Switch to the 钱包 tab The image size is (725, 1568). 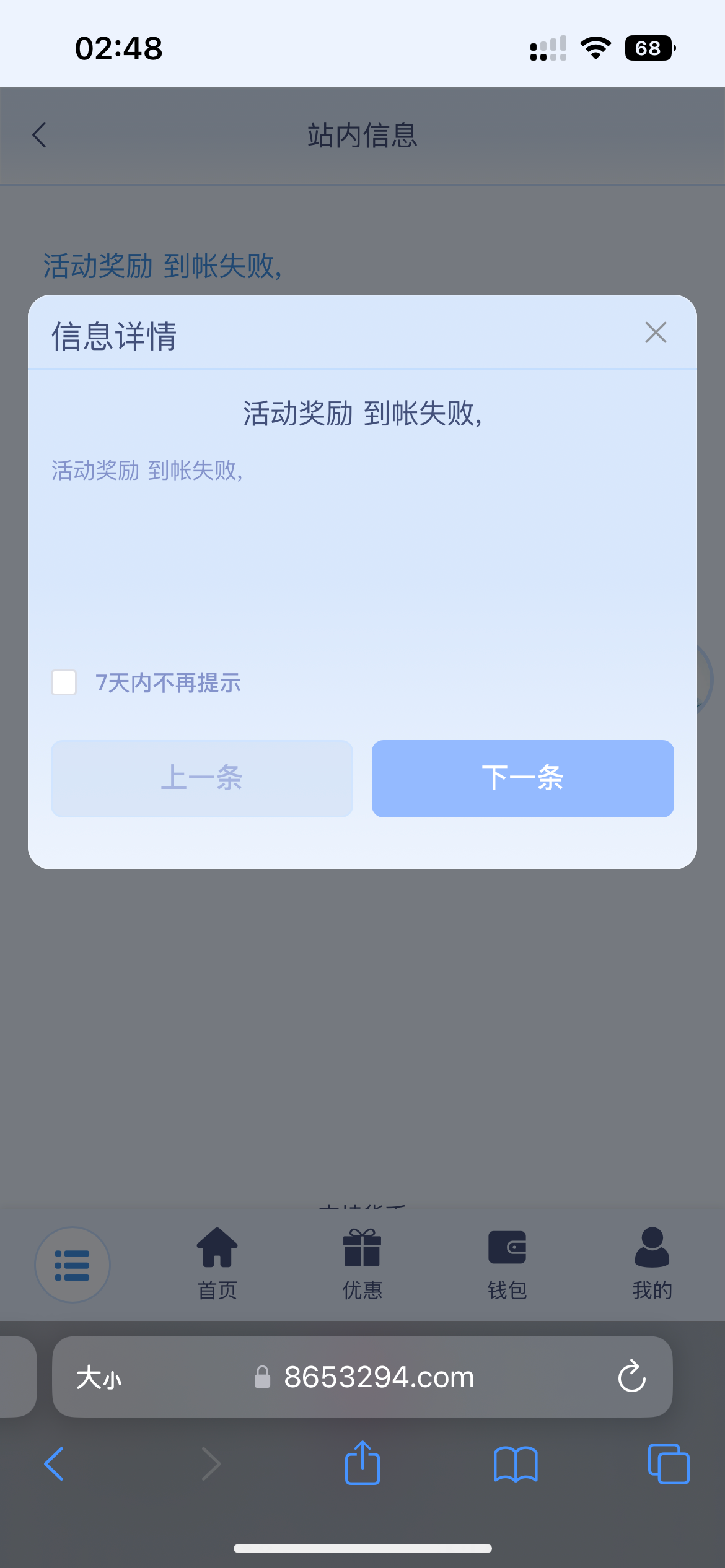tap(507, 1263)
